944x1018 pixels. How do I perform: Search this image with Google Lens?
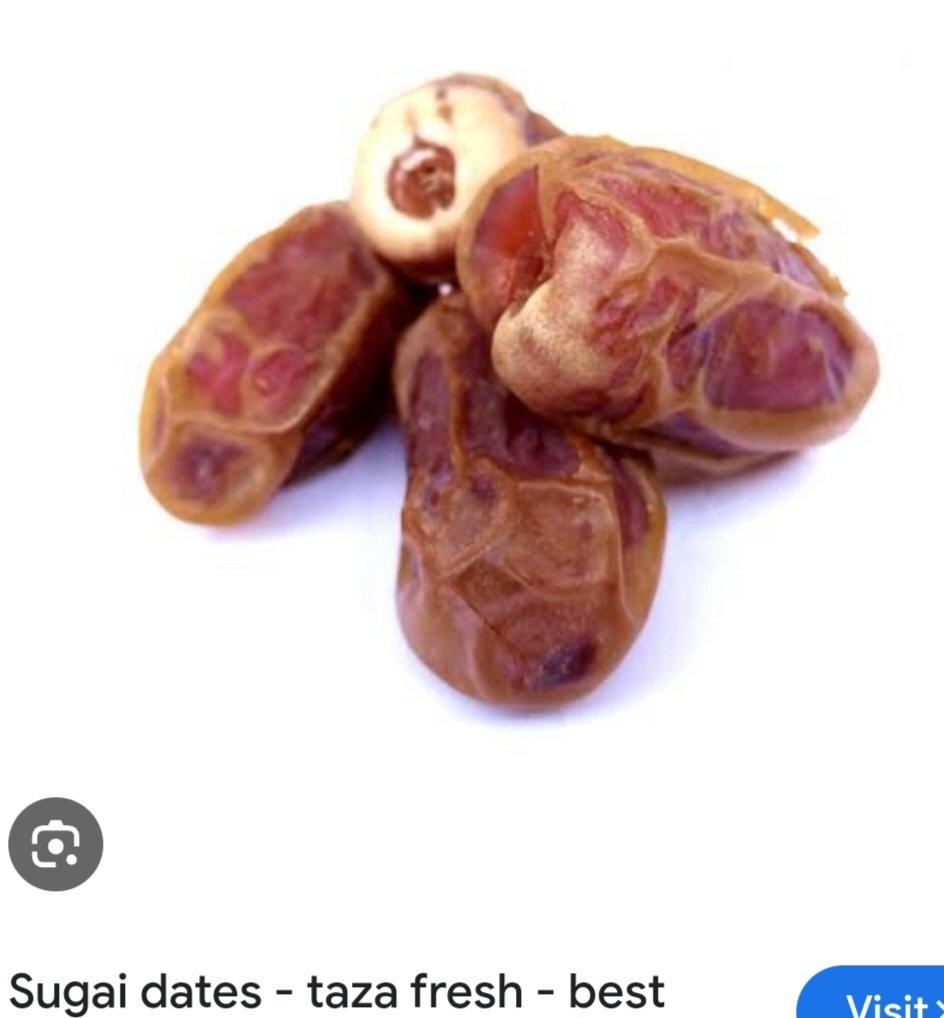tap(55, 845)
